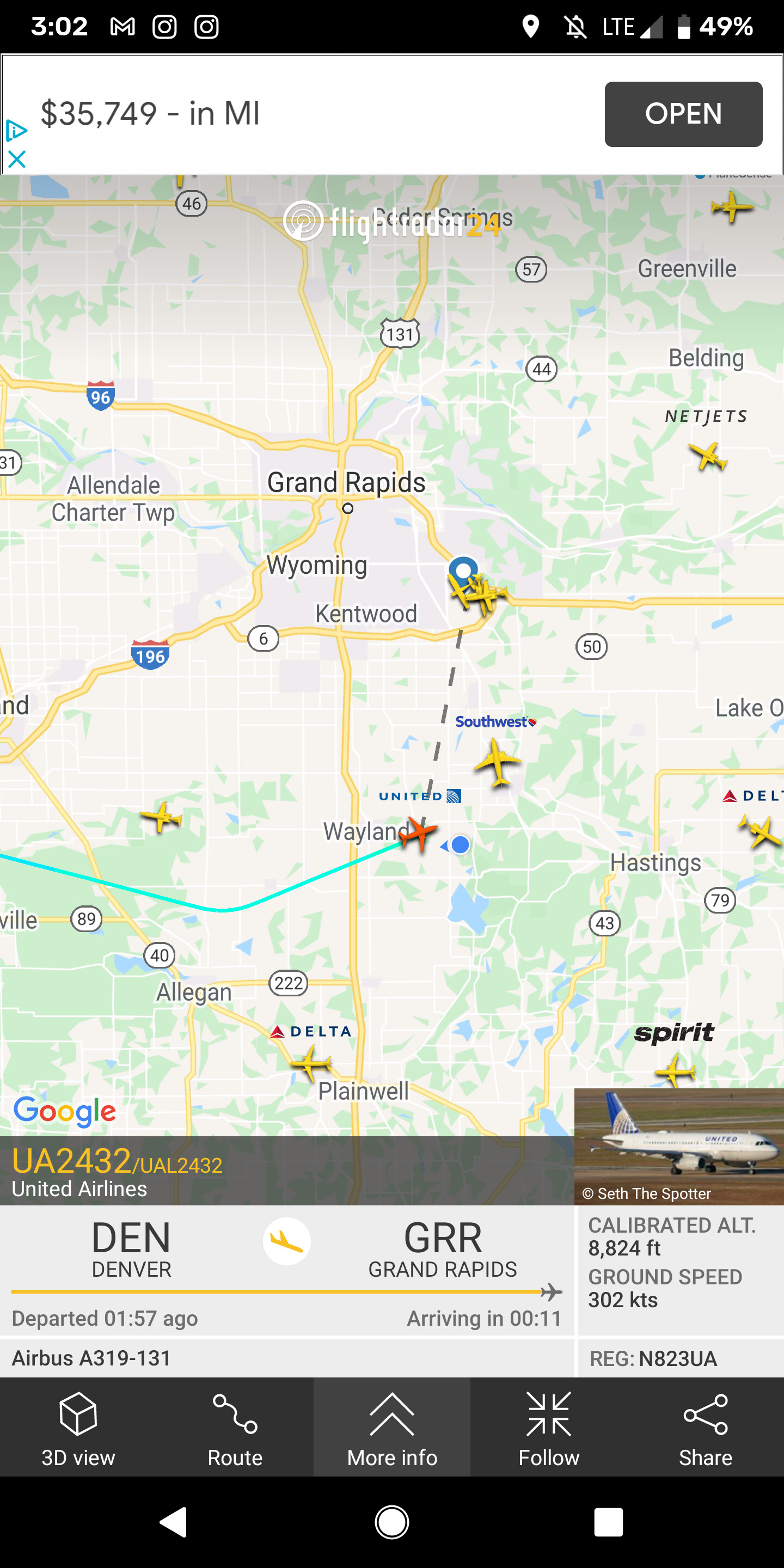Open recent apps from navigation bar
This screenshot has height=1568, width=784.
tap(608, 1522)
